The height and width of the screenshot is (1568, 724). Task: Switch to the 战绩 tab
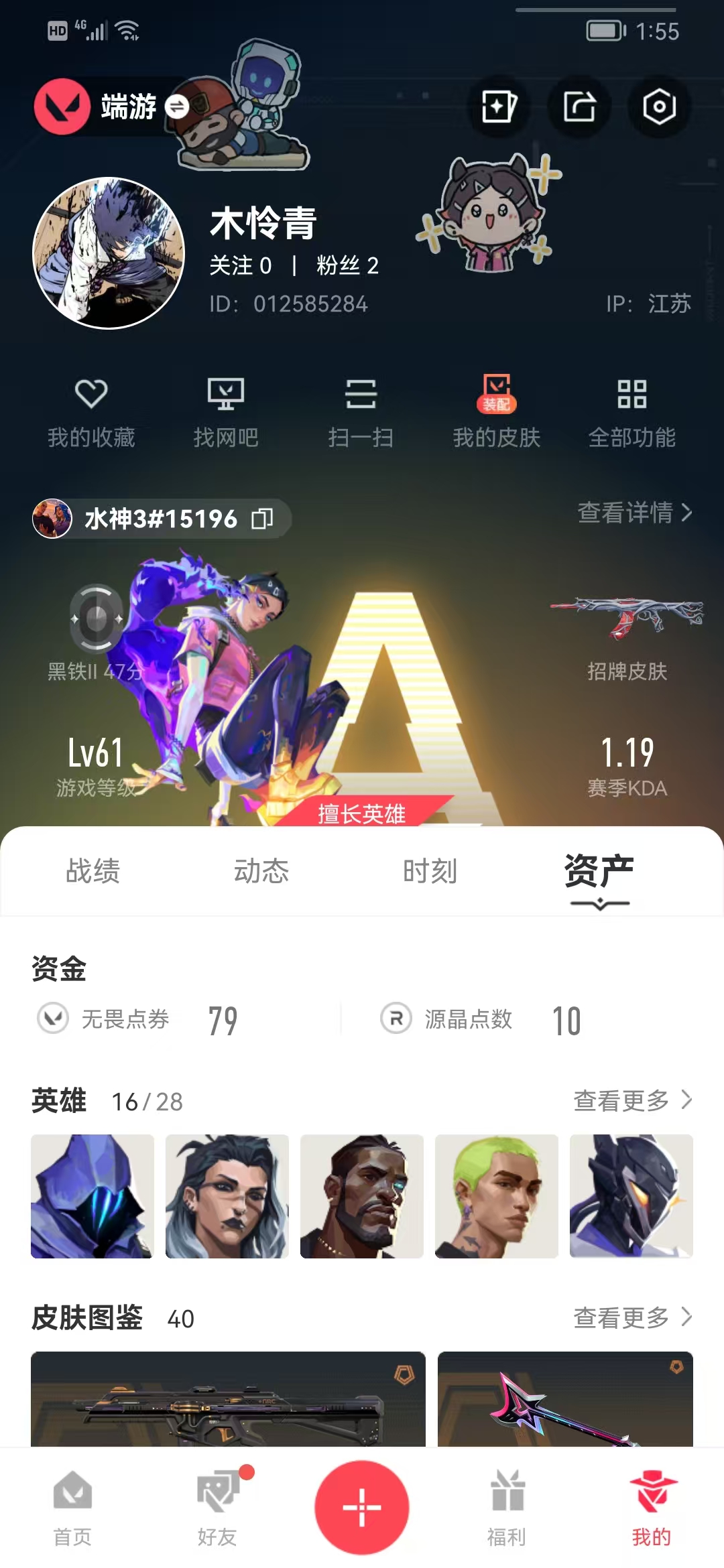[93, 871]
